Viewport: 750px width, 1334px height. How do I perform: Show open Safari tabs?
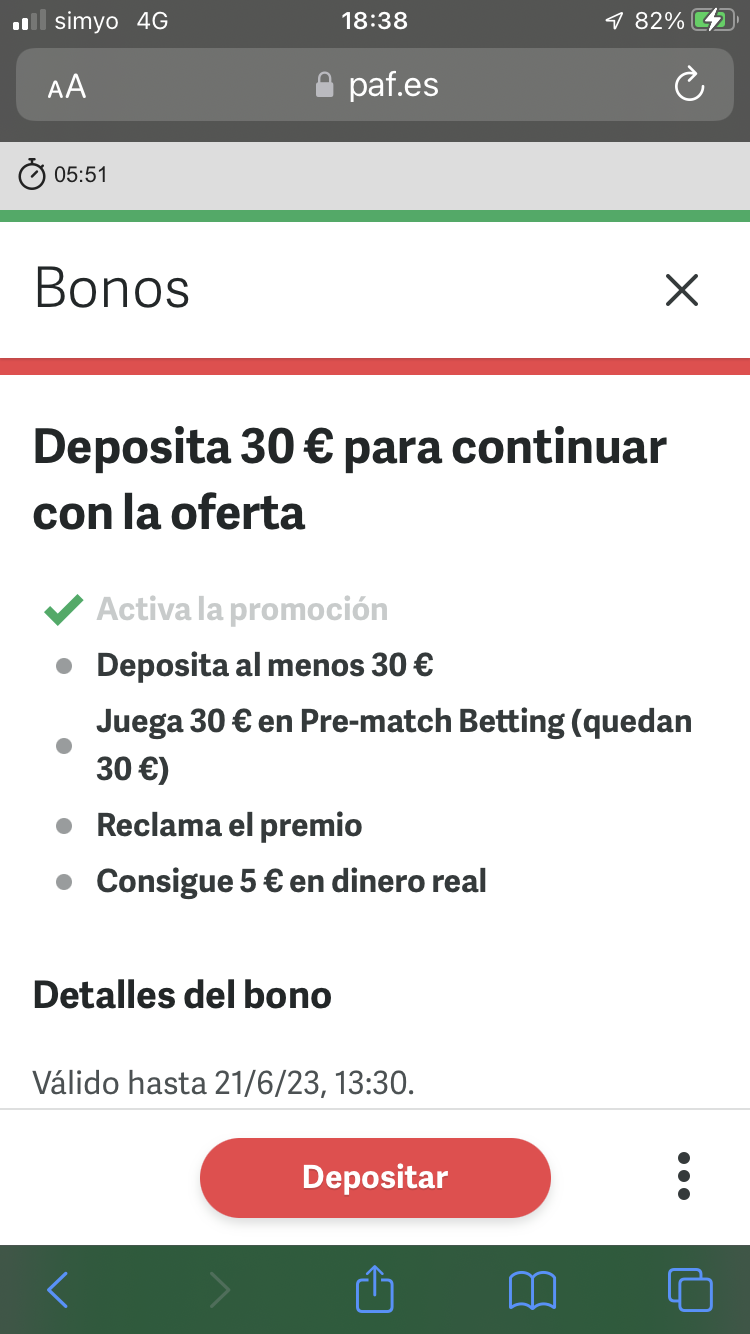[x=690, y=1289]
